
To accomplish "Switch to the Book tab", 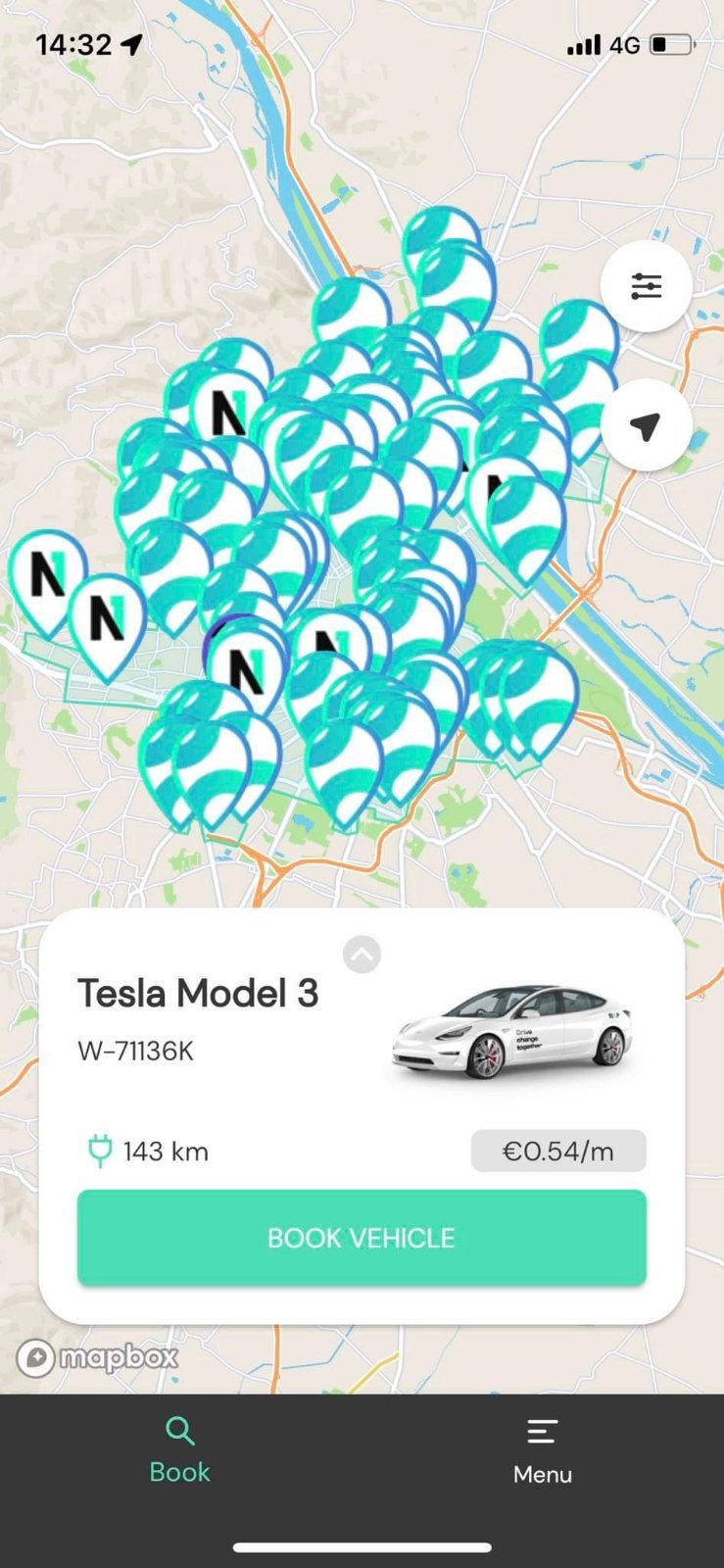I will 179,1449.
